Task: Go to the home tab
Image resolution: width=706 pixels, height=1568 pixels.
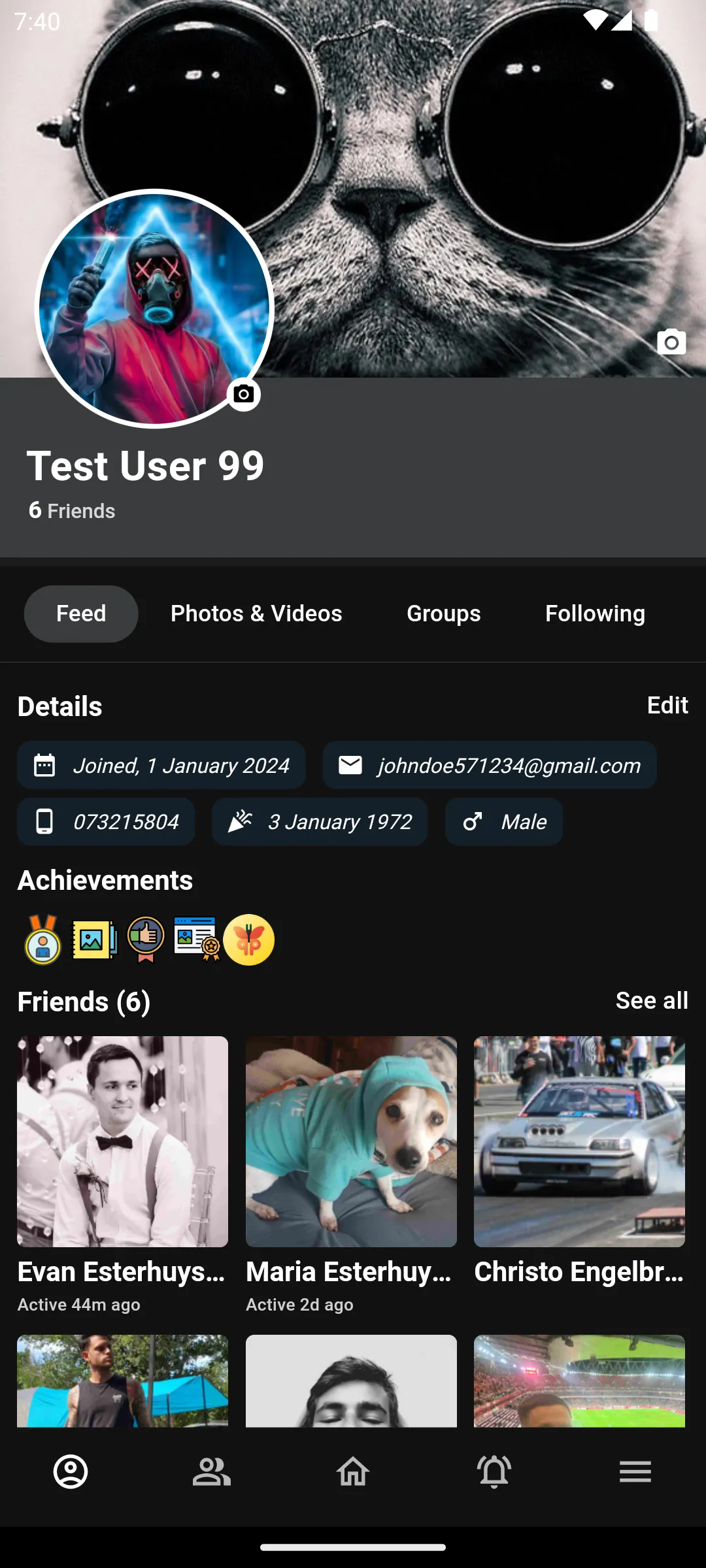Action: tap(353, 1472)
